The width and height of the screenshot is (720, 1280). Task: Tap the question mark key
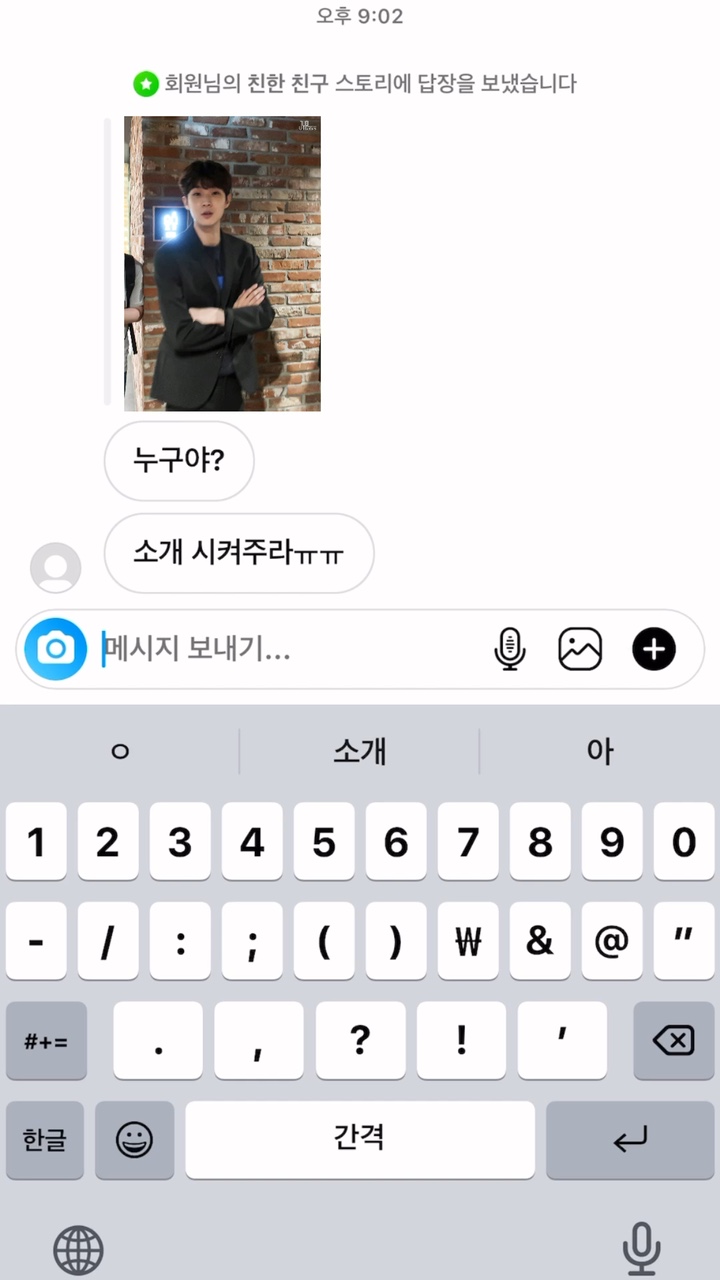coord(360,1041)
